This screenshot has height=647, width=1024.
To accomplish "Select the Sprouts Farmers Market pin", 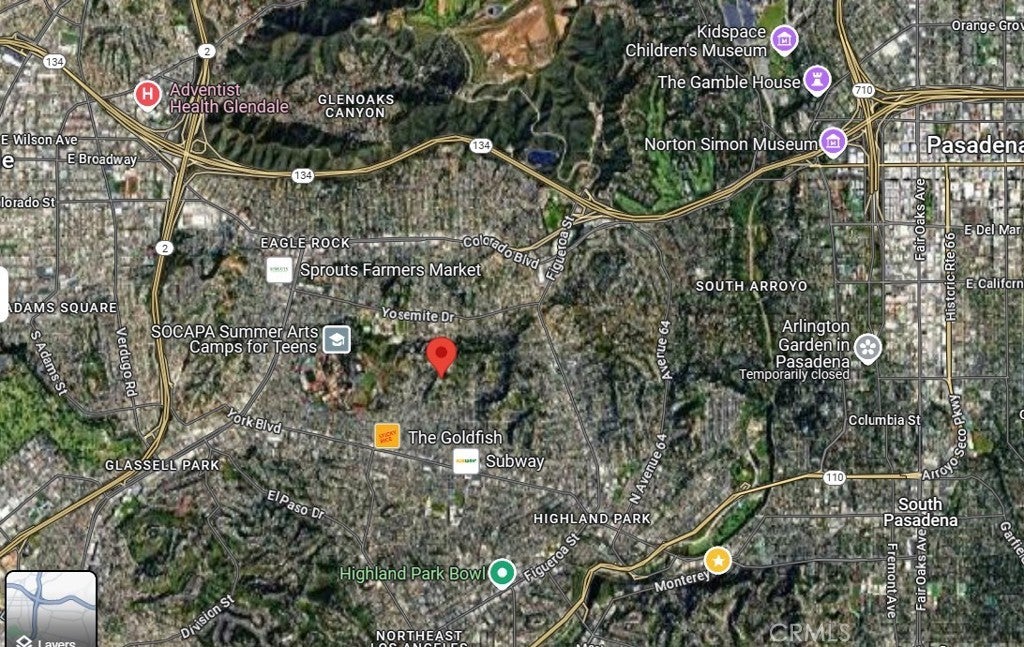I will point(280,270).
